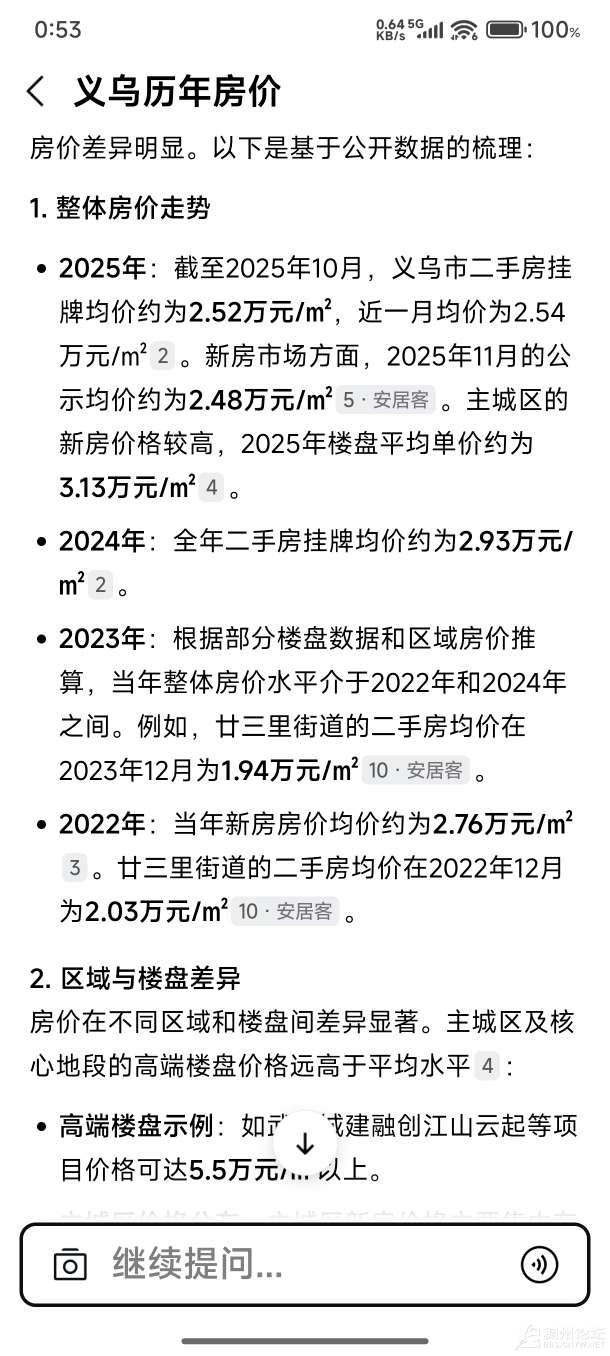
Task: Start voice input in the input bar
Action: coord(539,1265)
